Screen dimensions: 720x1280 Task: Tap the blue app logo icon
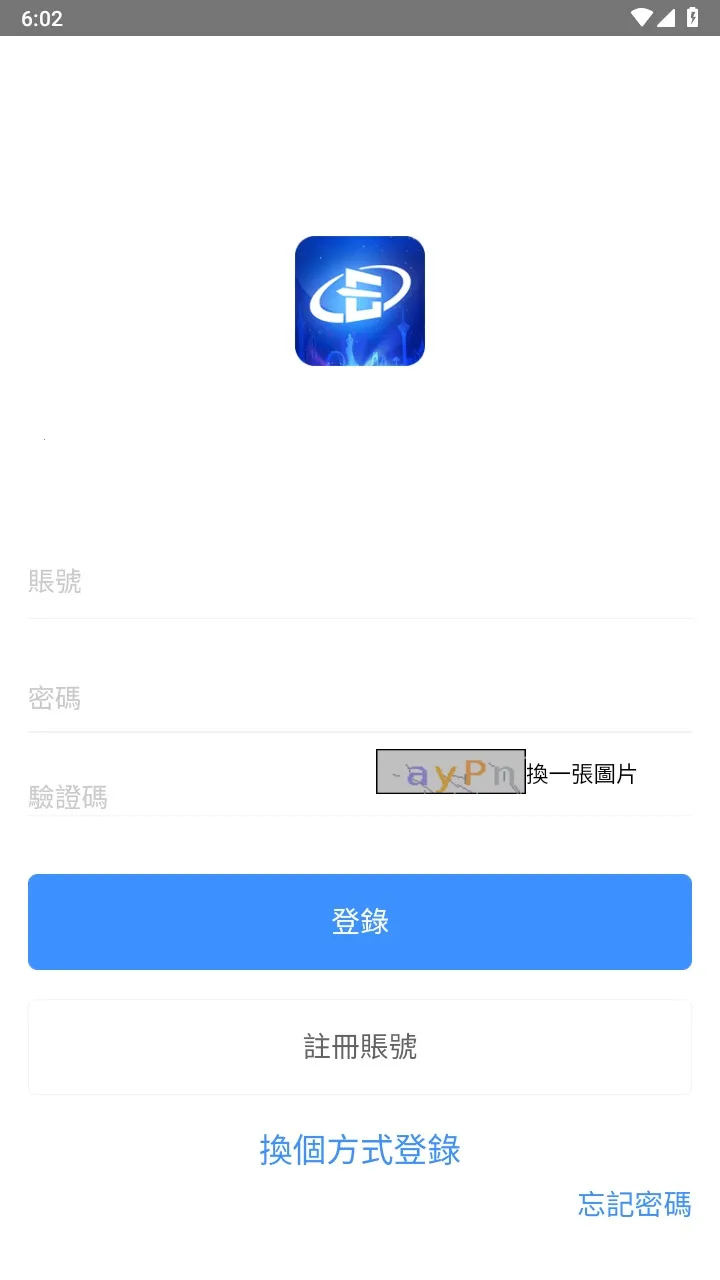coord(360,300)
